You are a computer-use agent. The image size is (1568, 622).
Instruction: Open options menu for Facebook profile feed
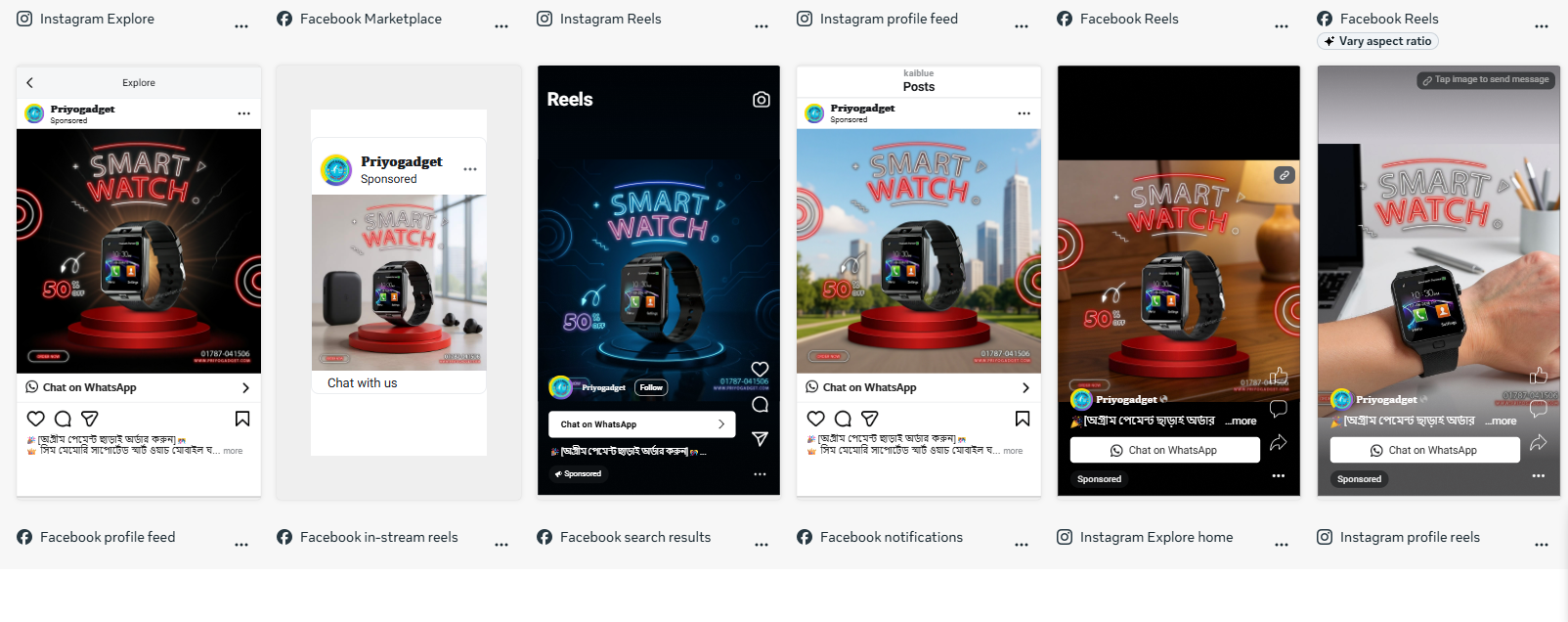[x=241, y=545]
